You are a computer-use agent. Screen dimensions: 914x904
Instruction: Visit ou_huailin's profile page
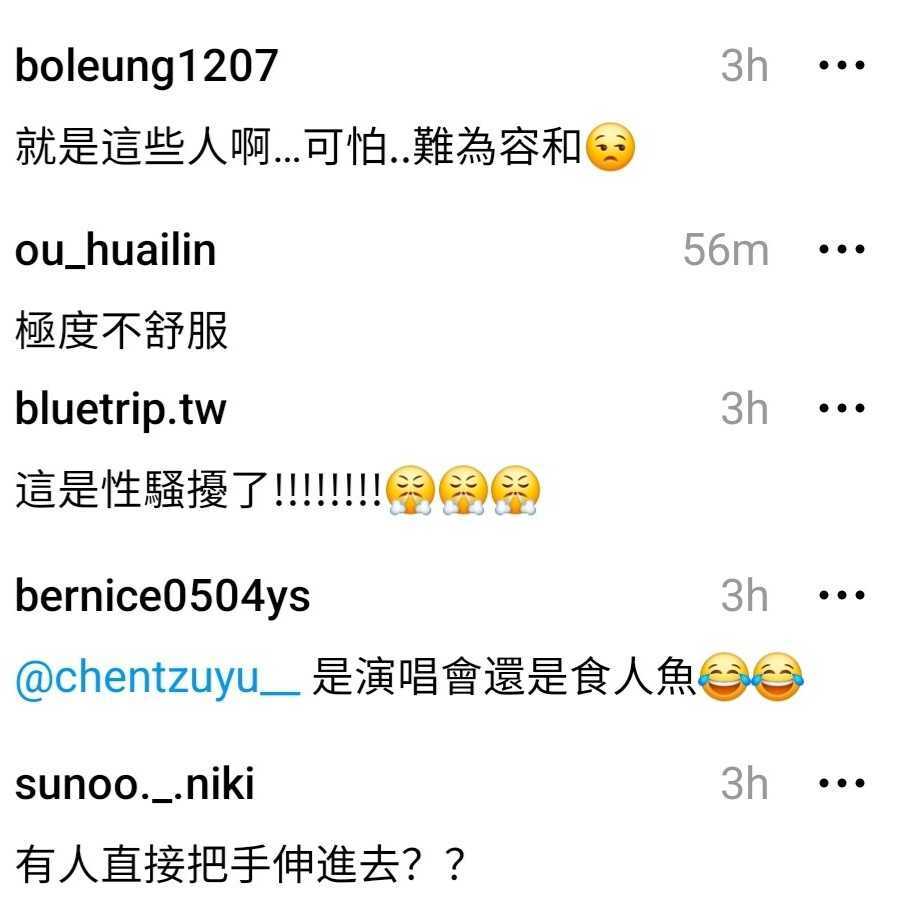pyautogui.click(x=116, y=250)
